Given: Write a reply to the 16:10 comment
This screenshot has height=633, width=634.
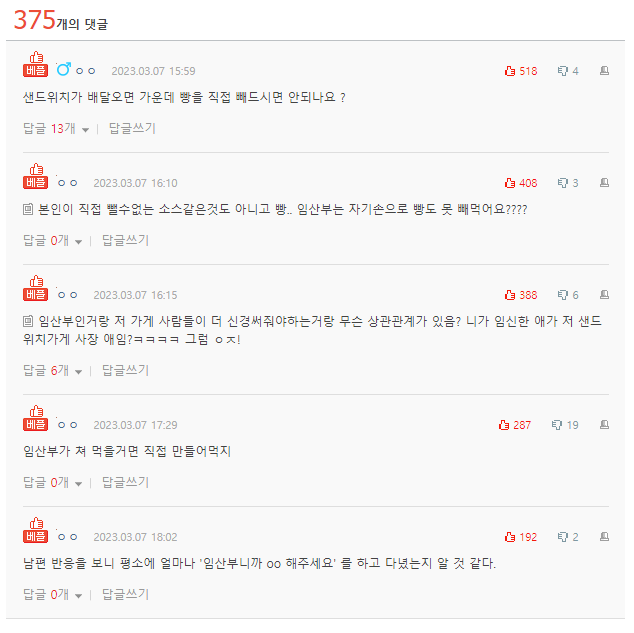Looking at the screenshot, I should 125,241.
